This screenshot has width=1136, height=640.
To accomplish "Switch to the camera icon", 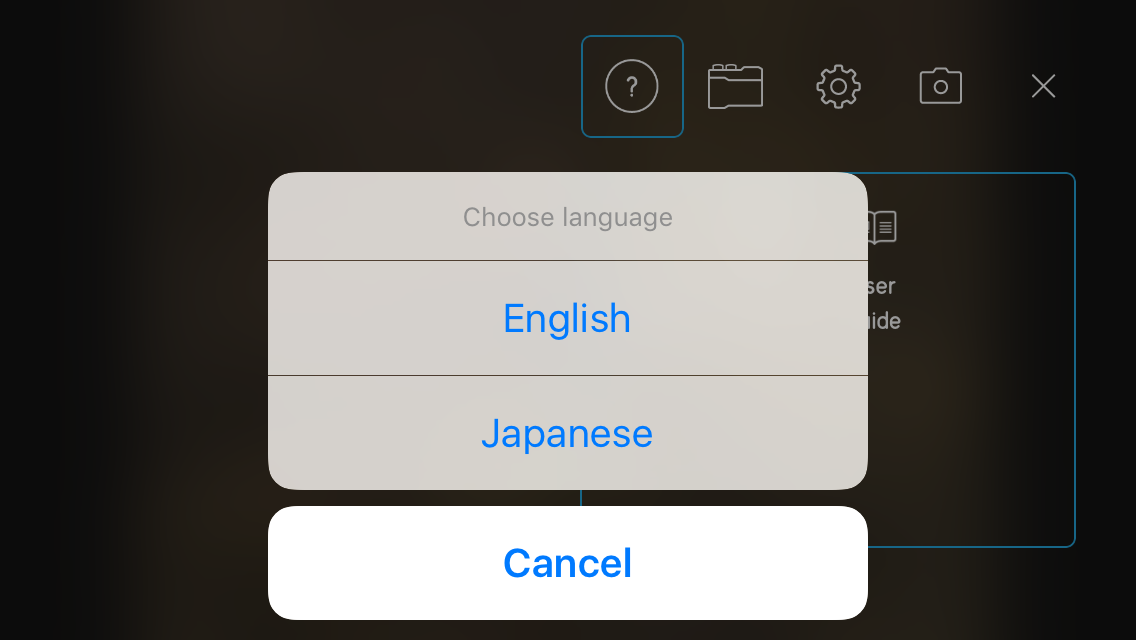I will click(940, 87).
